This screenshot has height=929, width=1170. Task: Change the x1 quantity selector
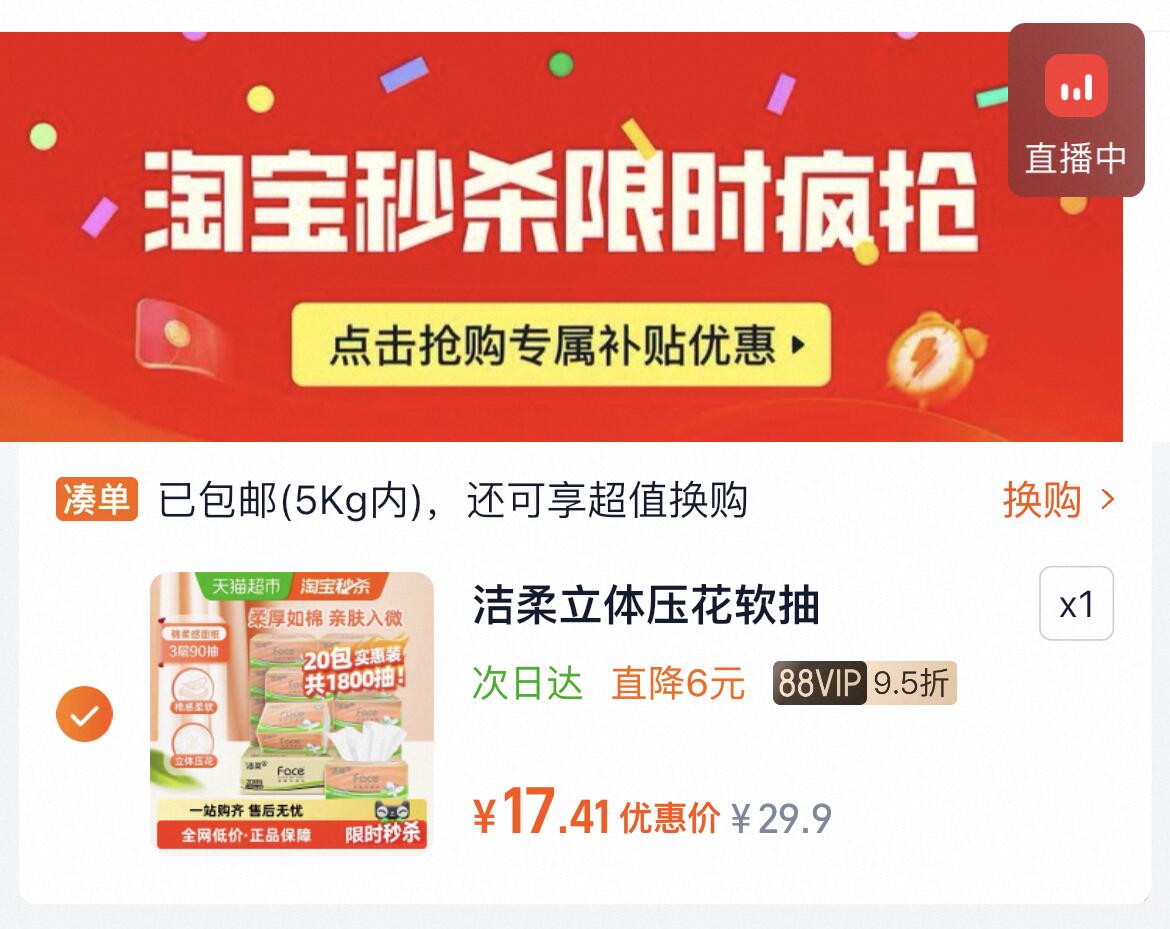pos(1076,604)
